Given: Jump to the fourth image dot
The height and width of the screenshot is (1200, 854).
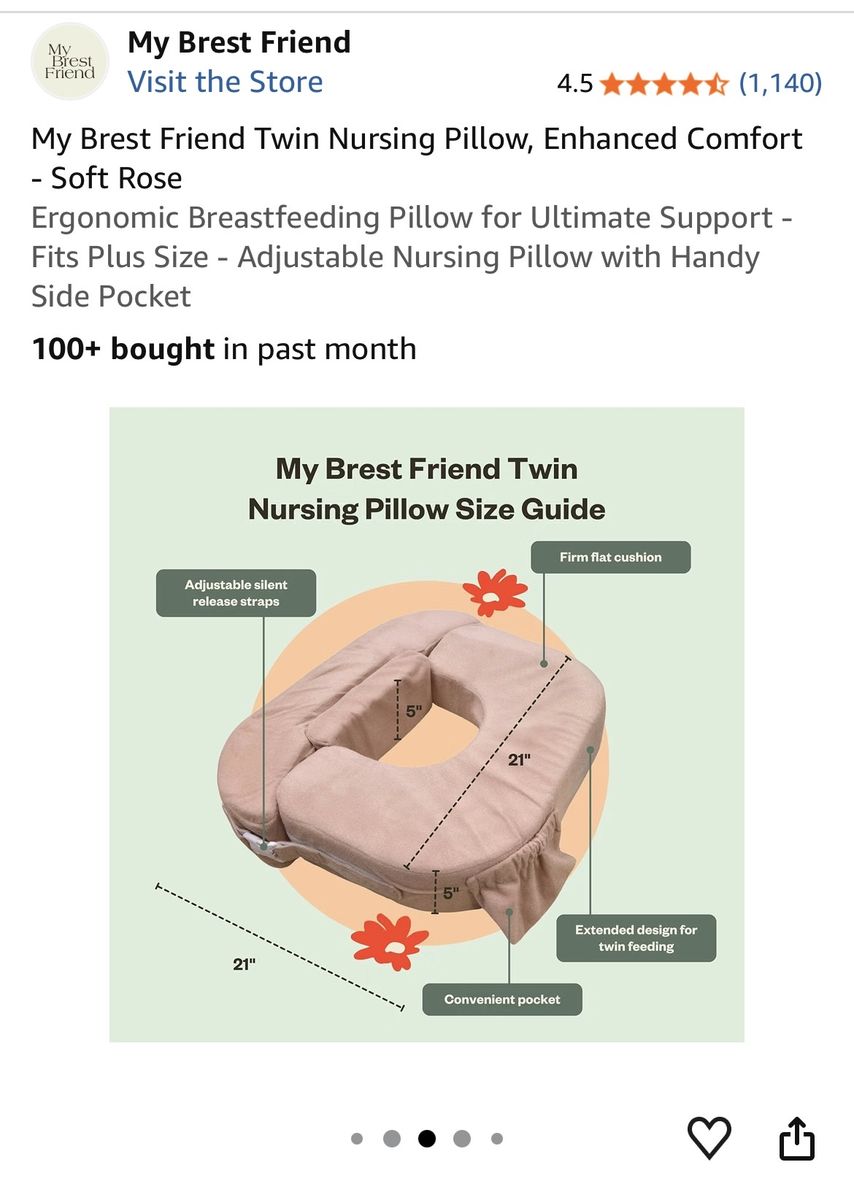Looking at the screenshot, I should coord(462,1138).
